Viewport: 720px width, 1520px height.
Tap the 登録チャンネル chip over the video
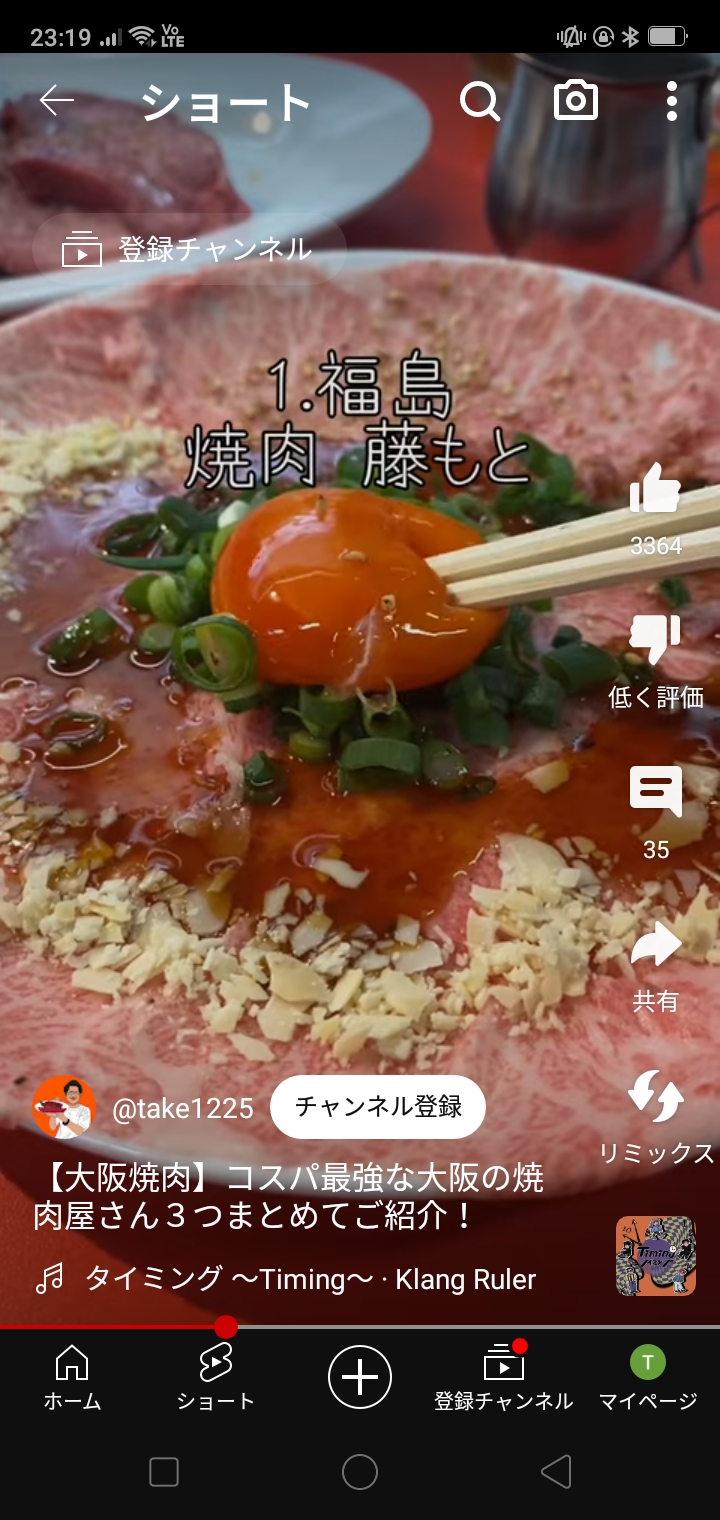coord(189,249)
